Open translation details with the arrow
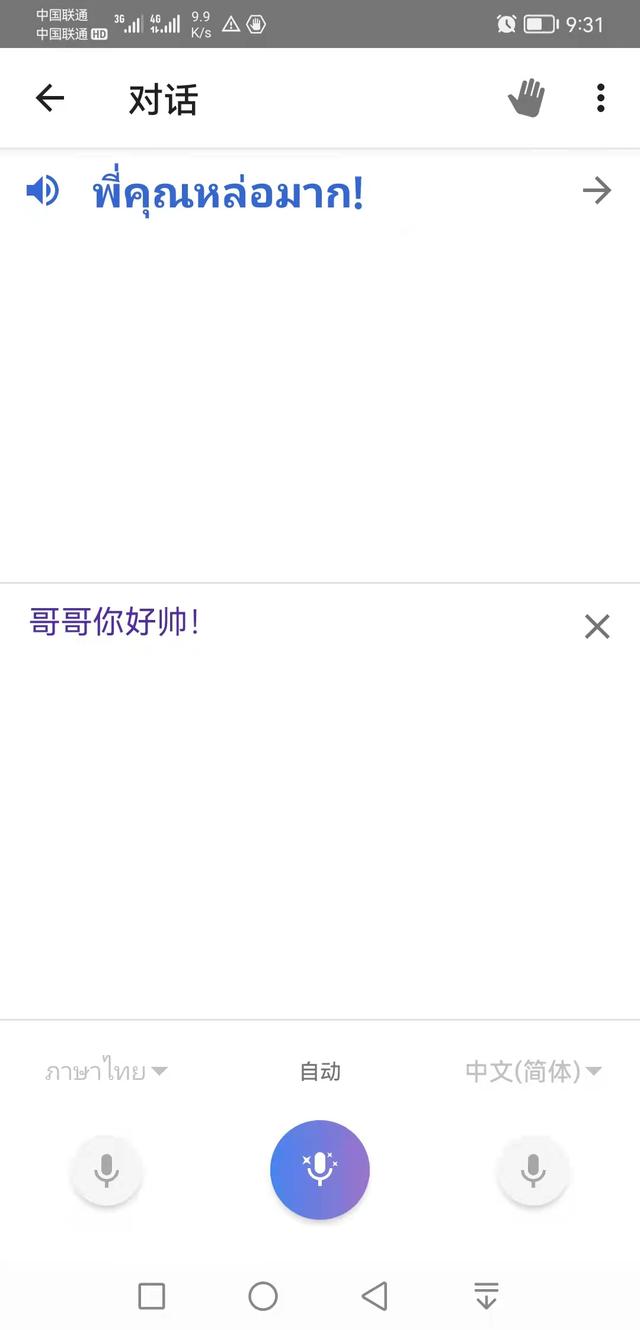640x1330 pixels. 597,191
